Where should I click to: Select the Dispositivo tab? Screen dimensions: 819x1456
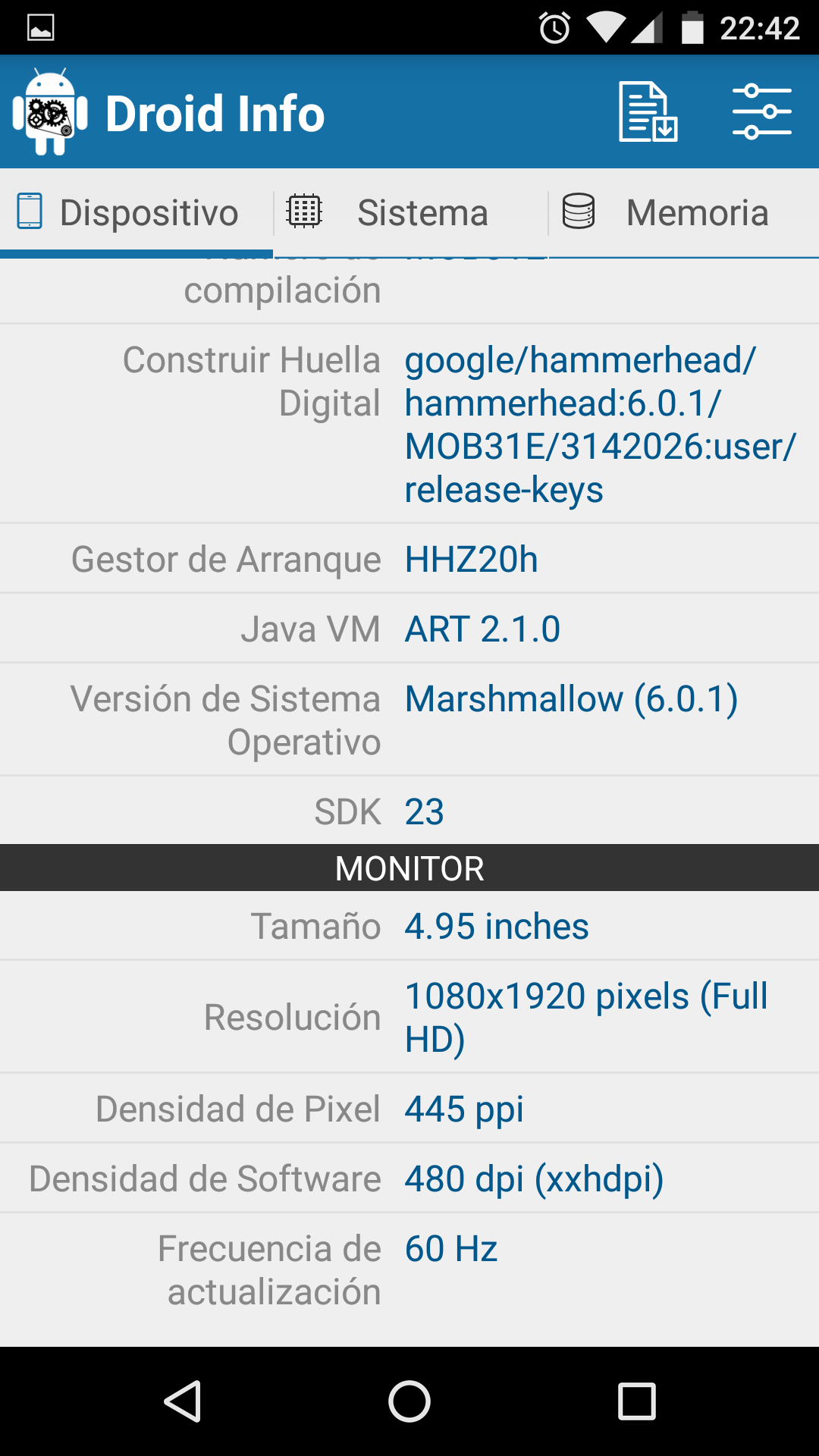[x=136, y=212]
